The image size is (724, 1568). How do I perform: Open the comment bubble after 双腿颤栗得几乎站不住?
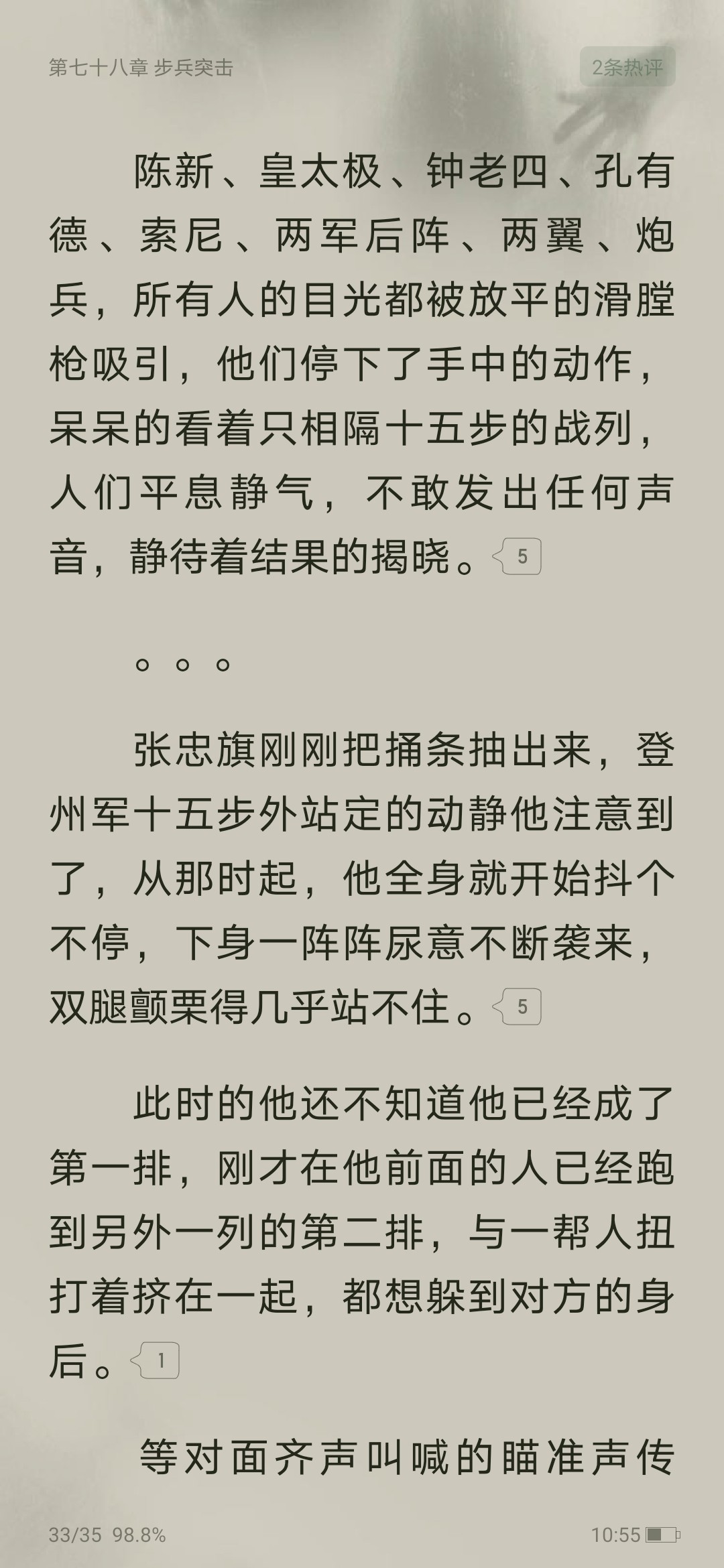click(x=517, y=1006)
